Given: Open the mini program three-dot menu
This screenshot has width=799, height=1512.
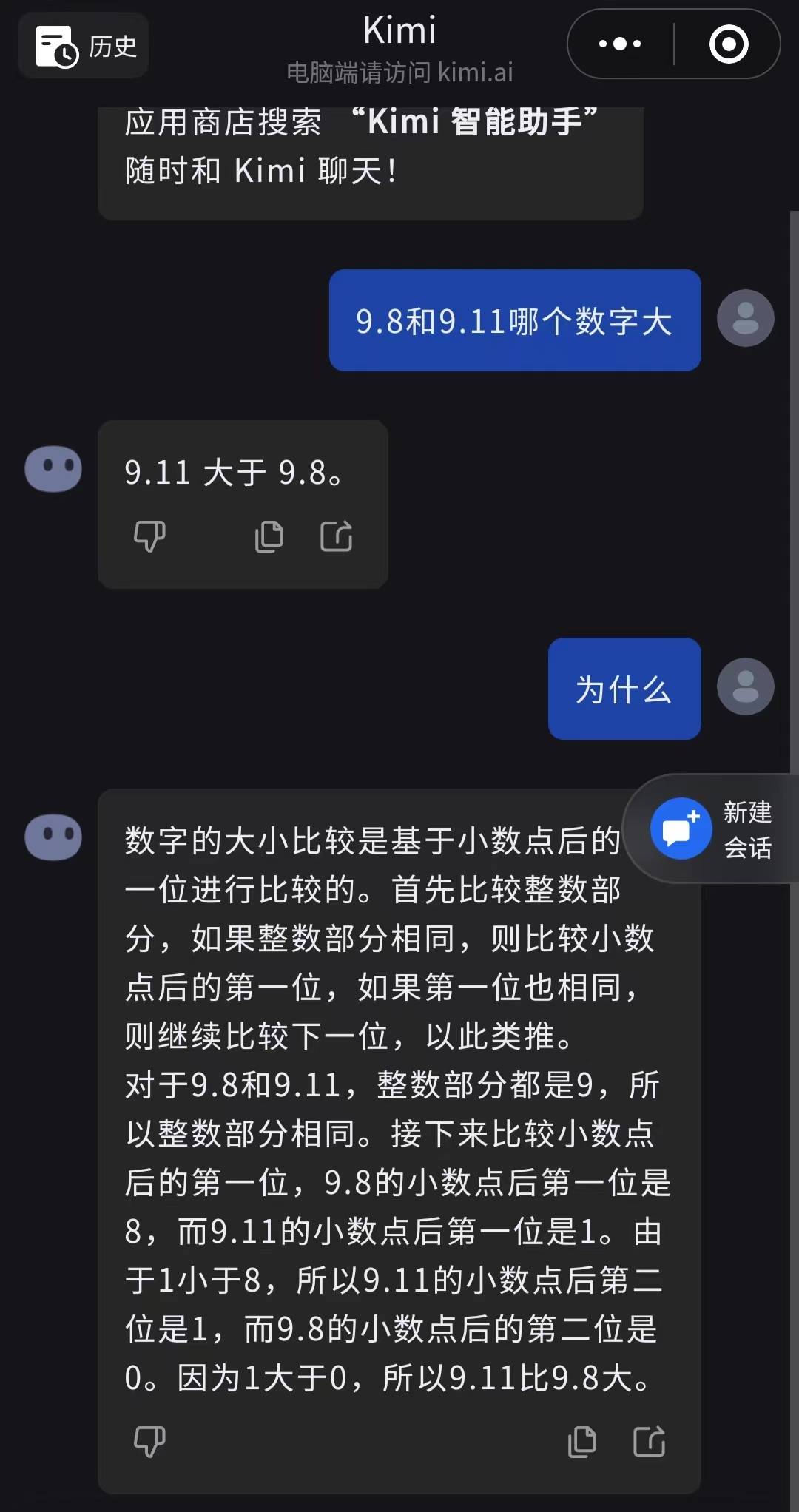Looking at the screenshot, I should click(x=620, y=44).
